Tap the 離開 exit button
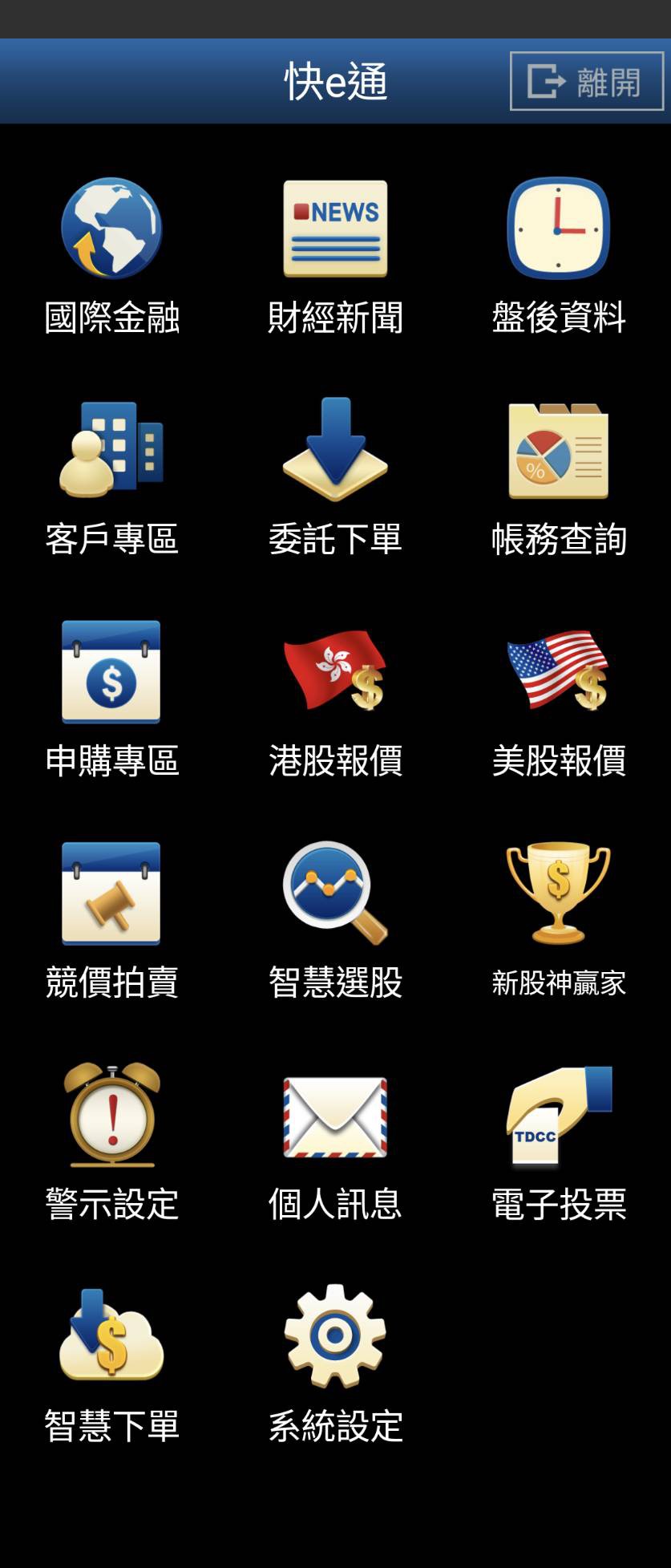Screen dimensions: 671x1568 (586, 81)
